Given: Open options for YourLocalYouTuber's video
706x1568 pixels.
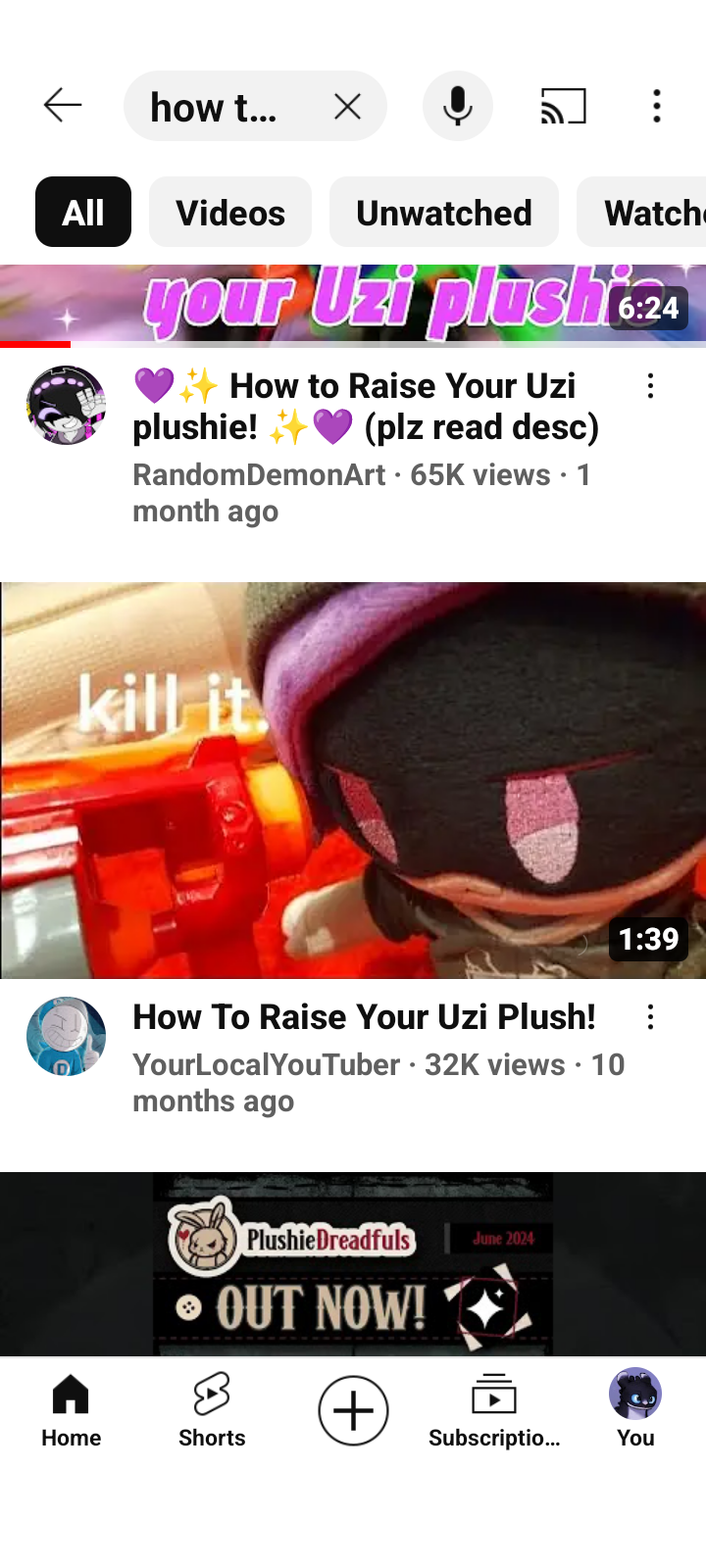Looking at the screenshot, I should [650, 1018].
